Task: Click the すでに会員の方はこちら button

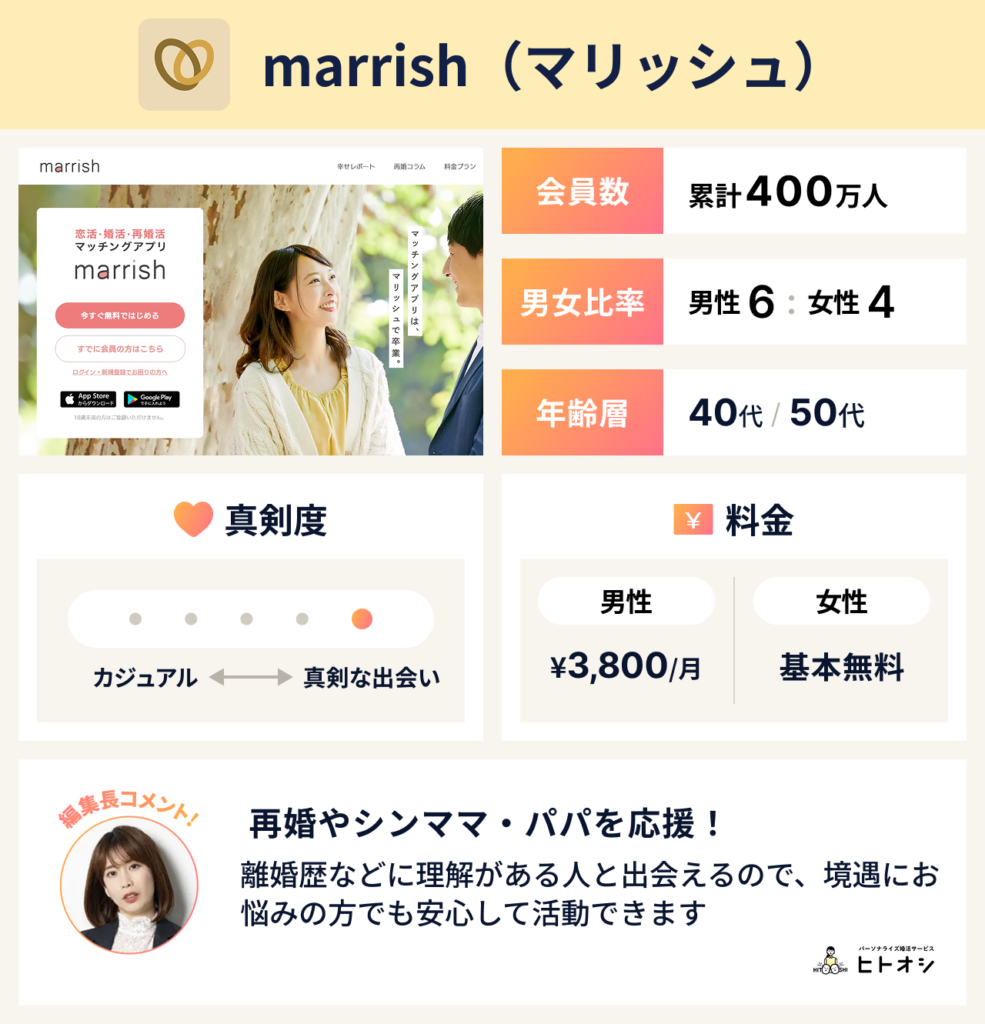Action: point(119,349)
